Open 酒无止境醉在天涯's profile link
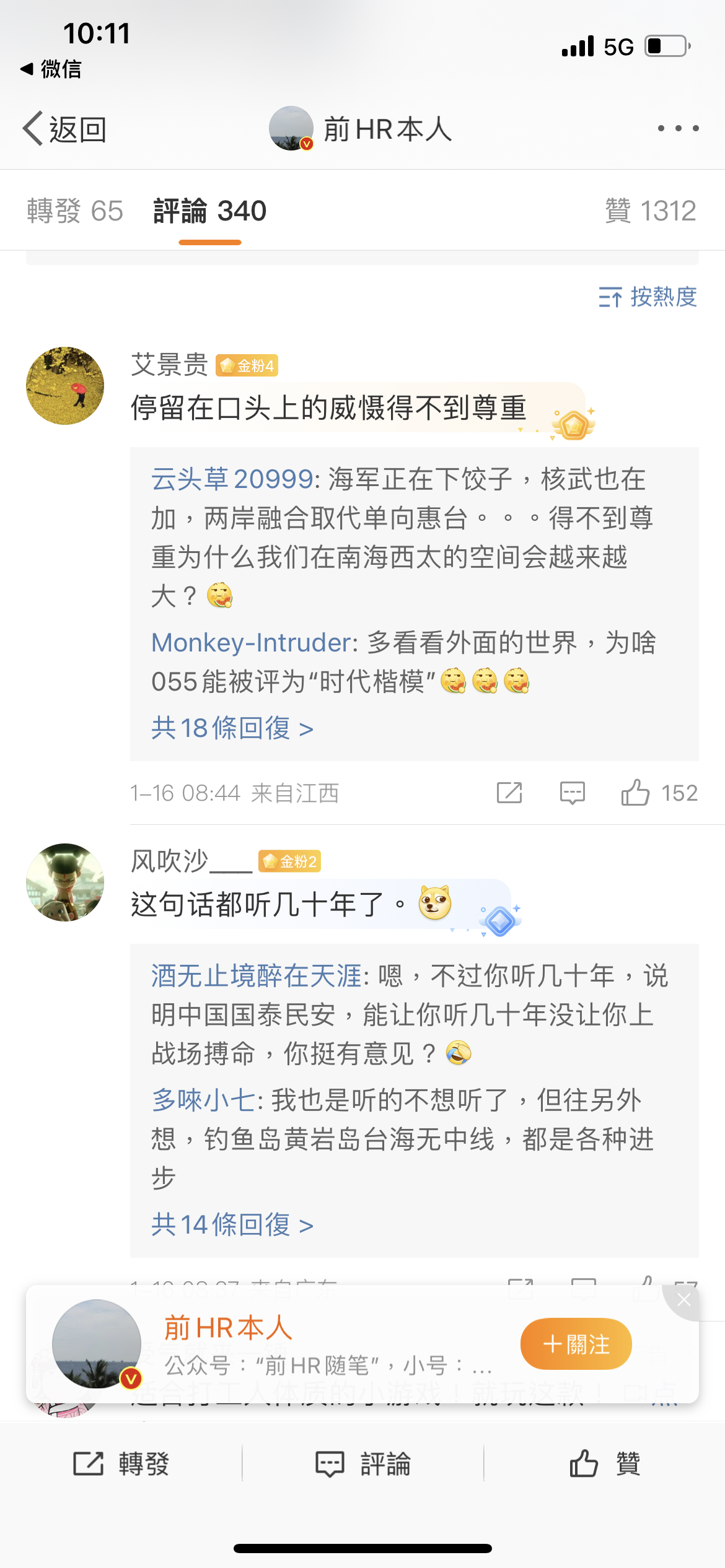The height and width of the screenshot is (1568, 725). tap(257, 976)
